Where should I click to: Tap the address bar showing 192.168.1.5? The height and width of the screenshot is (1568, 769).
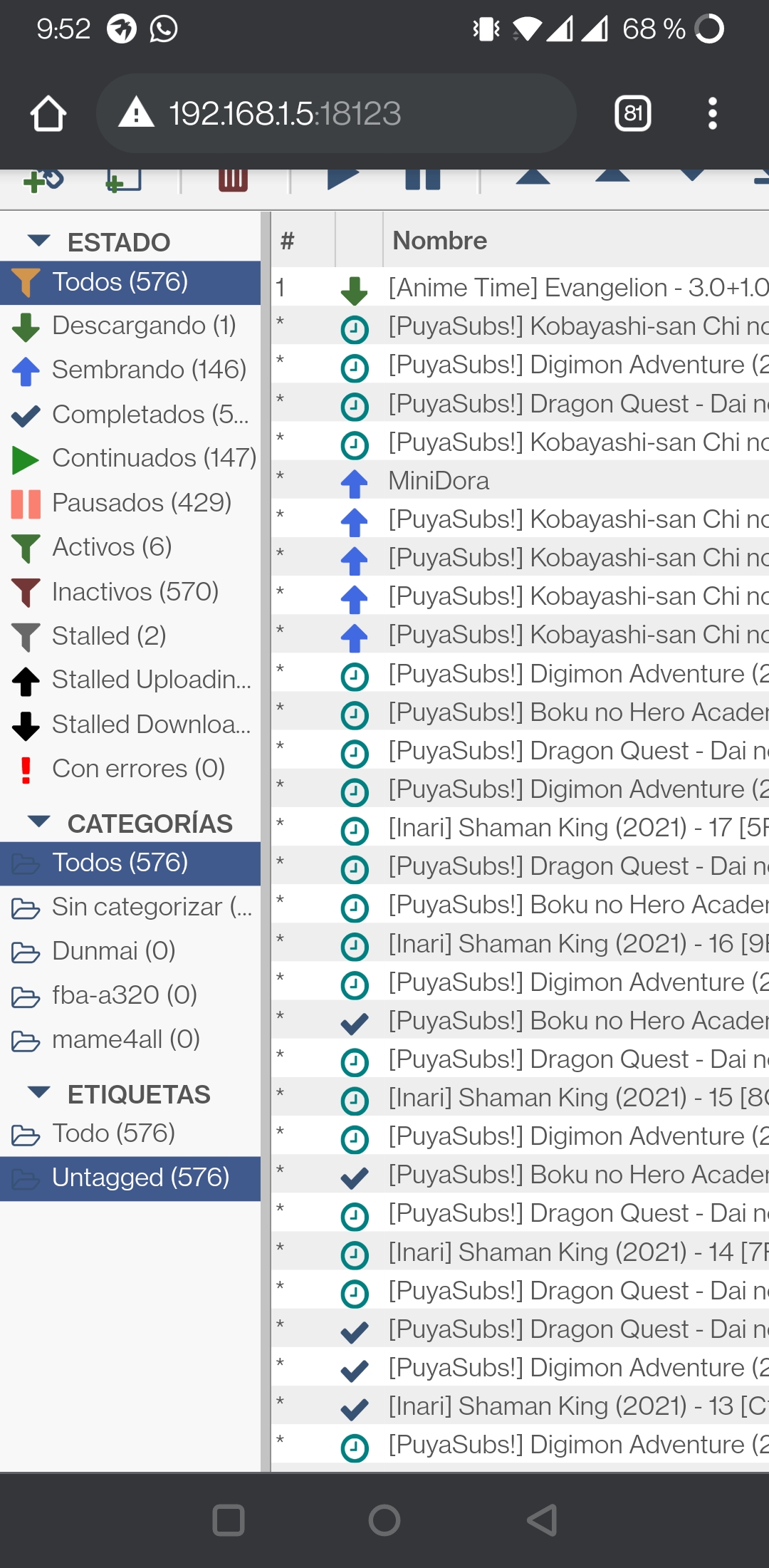[x=336, y=113]
